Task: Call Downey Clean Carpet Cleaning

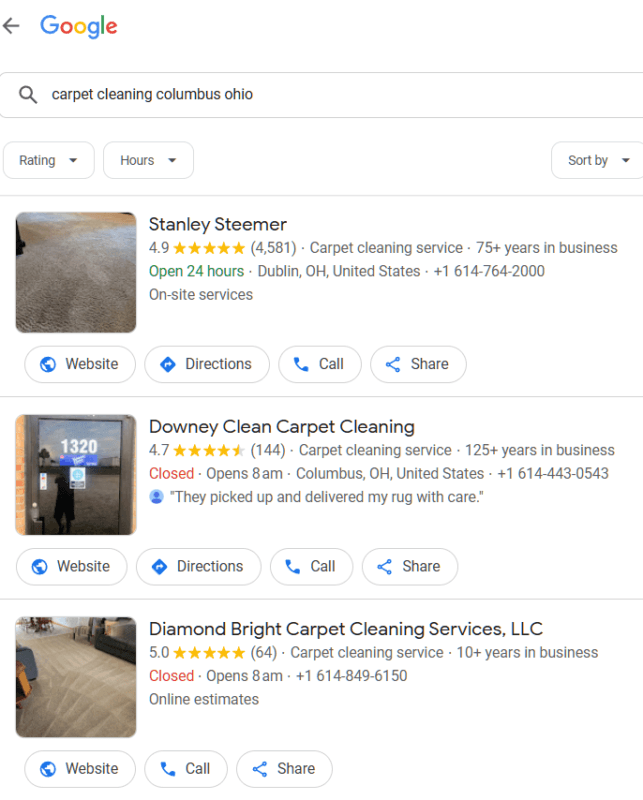Action: coord(310,566)
